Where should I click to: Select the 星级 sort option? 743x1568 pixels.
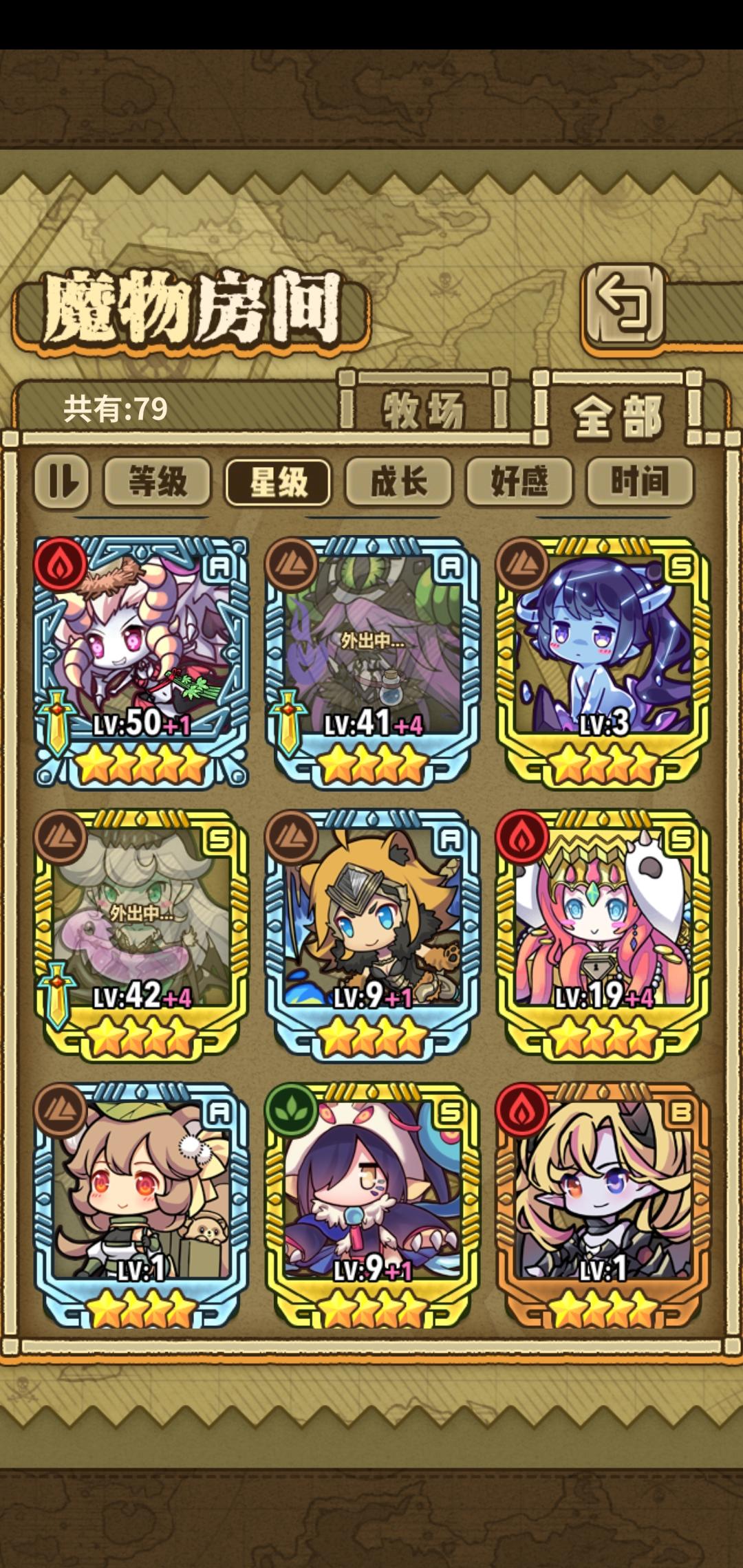pyautogui.click(x=278, y=483)
